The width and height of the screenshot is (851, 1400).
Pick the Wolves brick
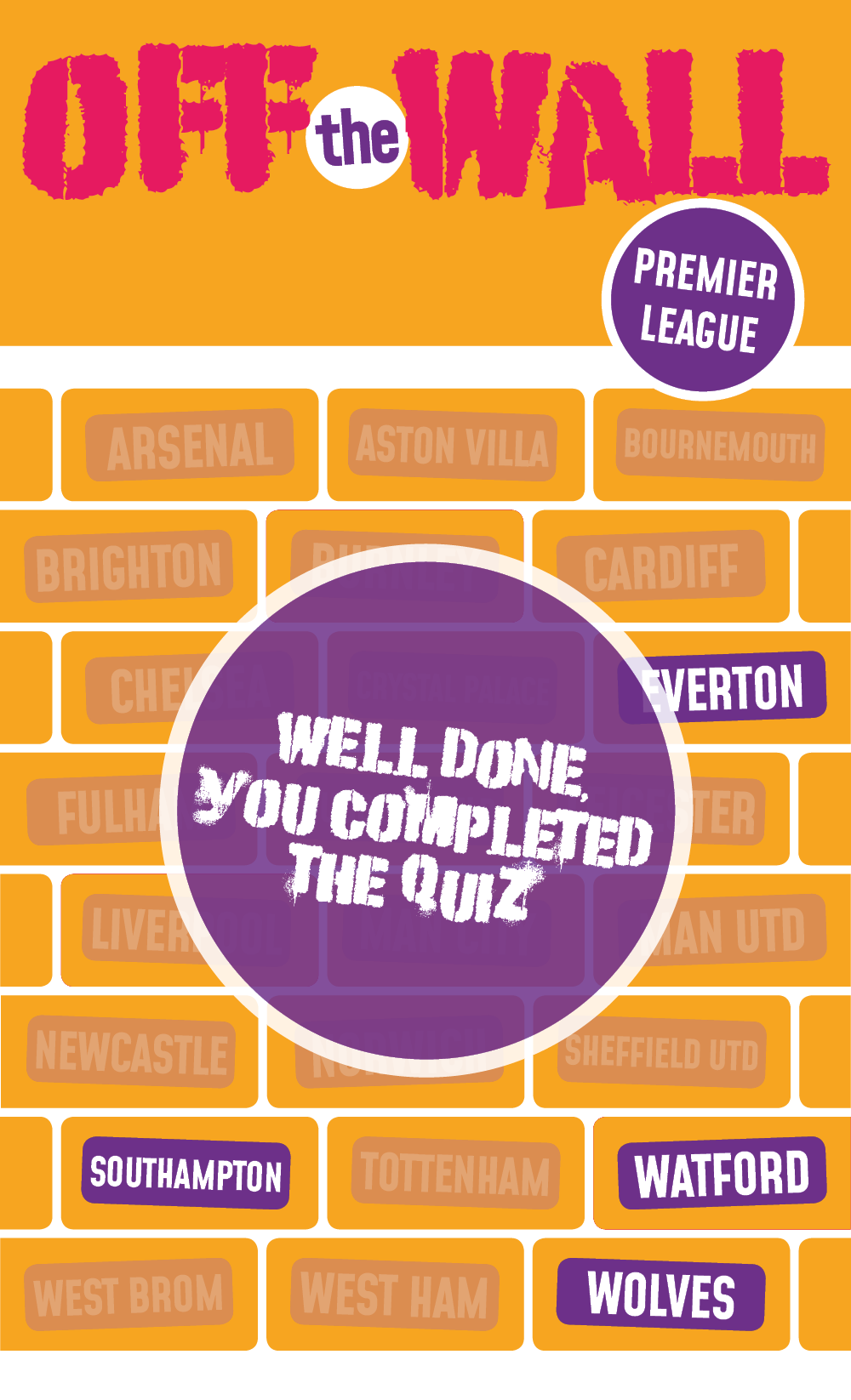click(x=661, y=1295)
